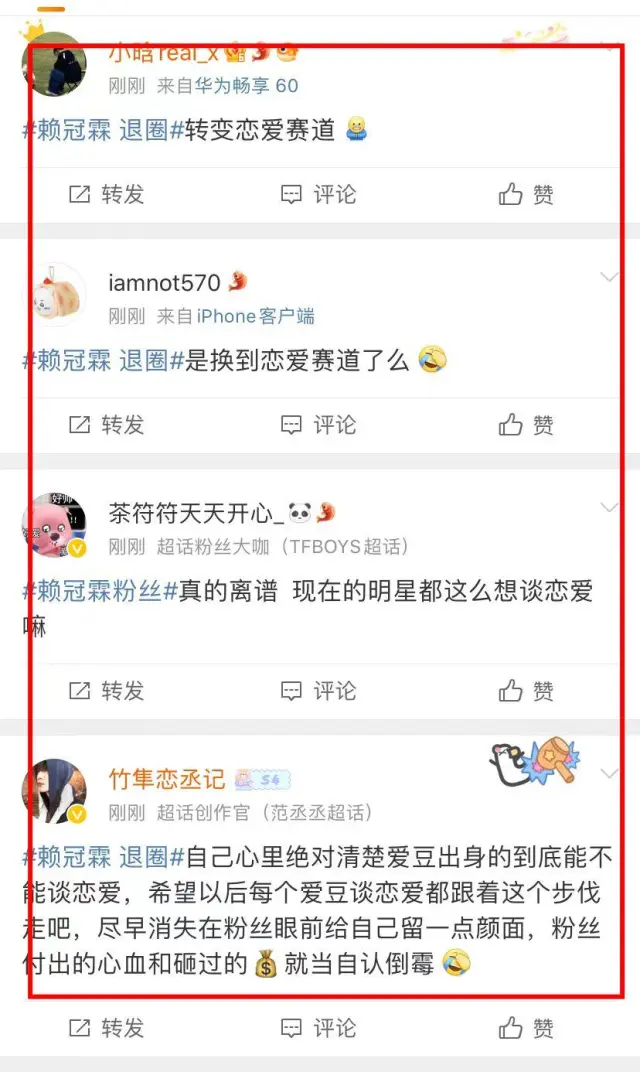Image resolution: width=640 pixels, height=1072 pixels.
Task: Expand the chevron menu on iamnot570's post
Action: pos(609,276)
